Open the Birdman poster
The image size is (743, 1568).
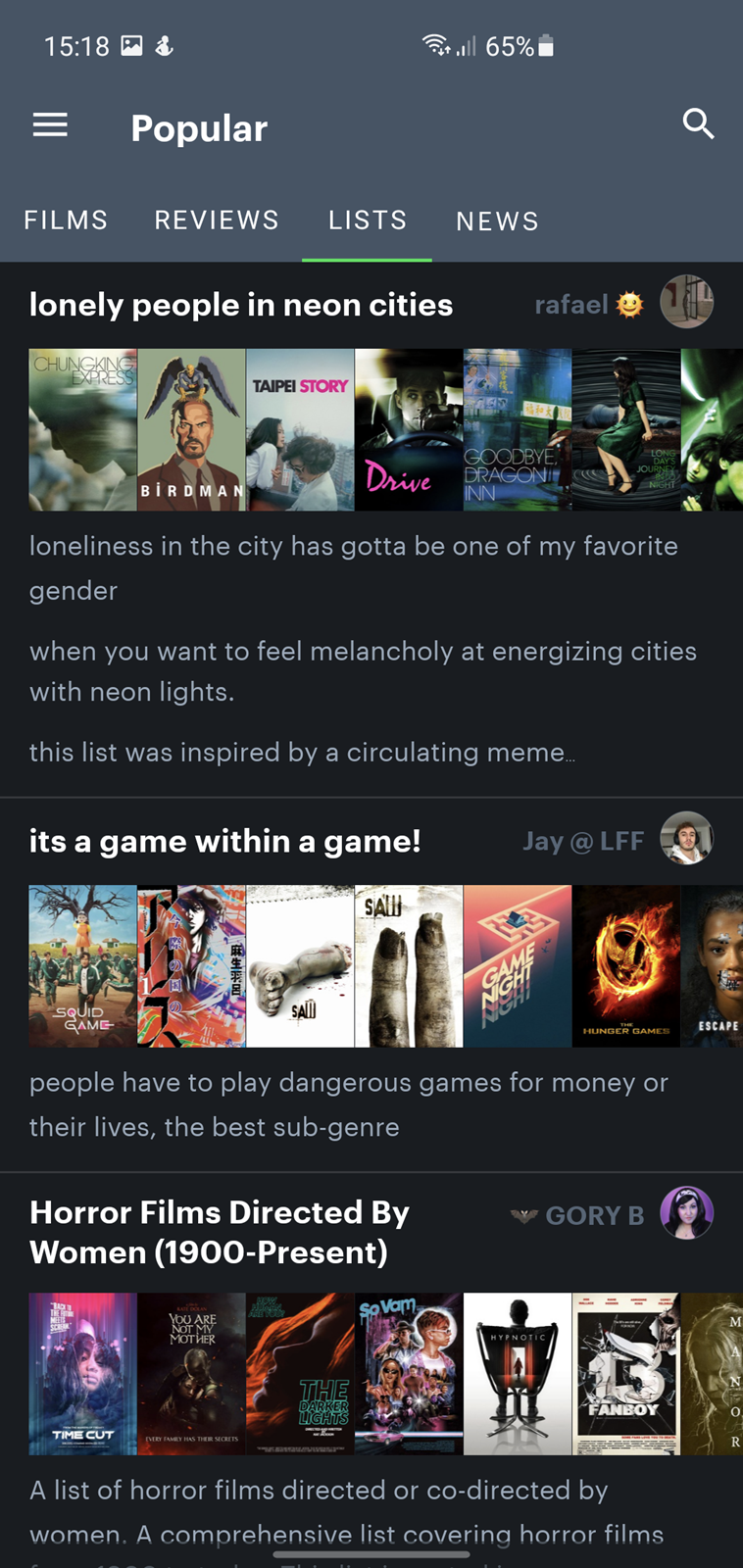pos(191,429)
